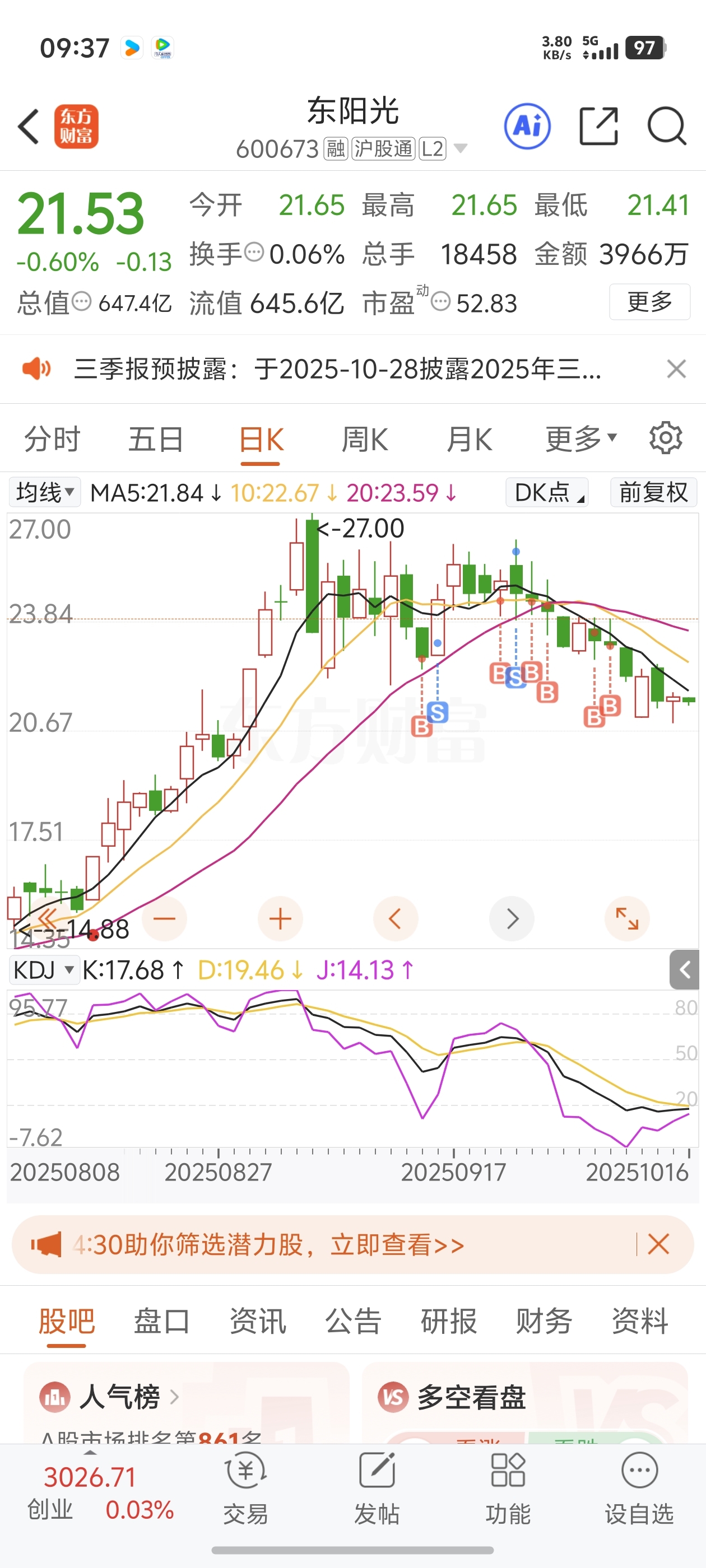Open chart settings gear
Image resolution: width=706 pixels, height=1568 pixels.
pyautogui.click(x=665, y=438)
